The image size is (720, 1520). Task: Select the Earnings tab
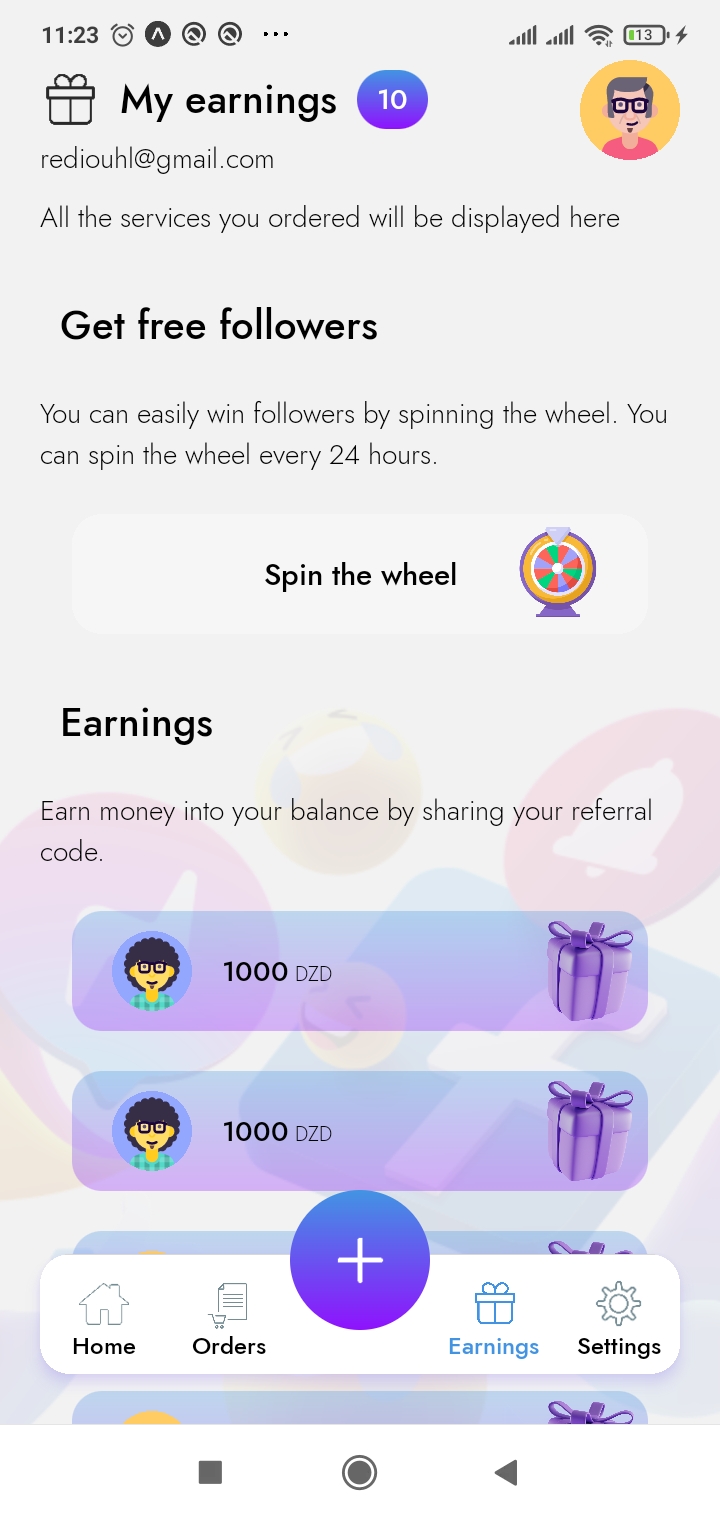tap(493, 1318)
